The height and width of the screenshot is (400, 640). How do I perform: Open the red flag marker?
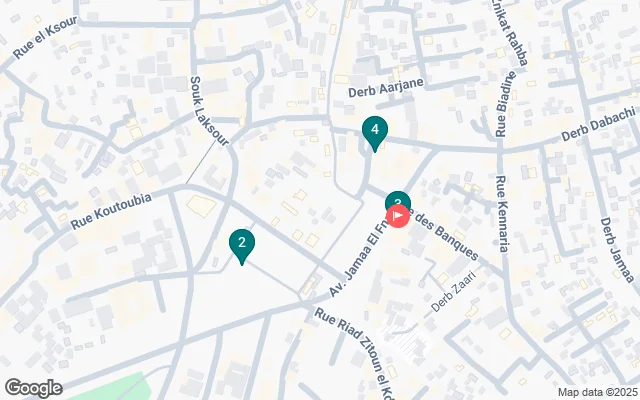397,215
